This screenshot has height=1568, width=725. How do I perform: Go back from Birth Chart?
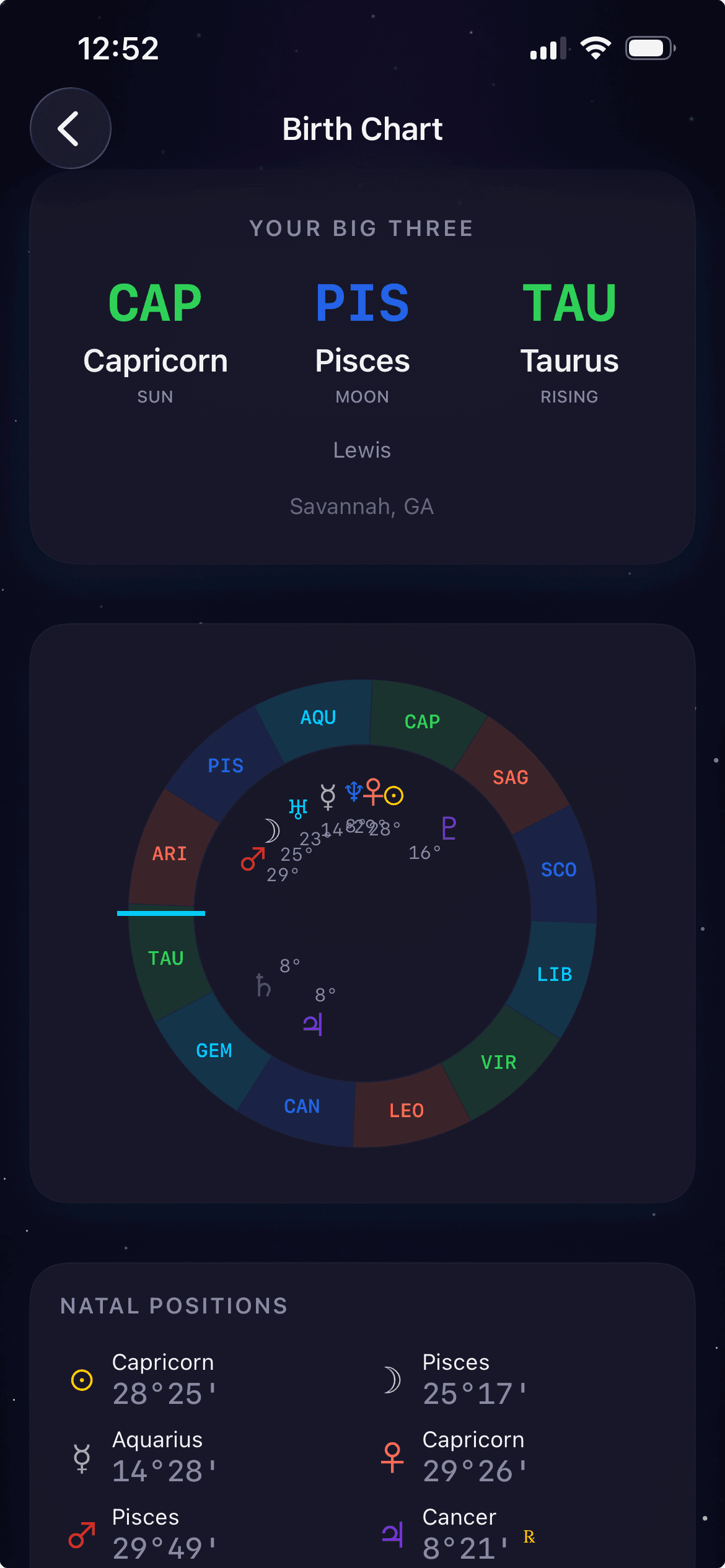tap(71, 128)
